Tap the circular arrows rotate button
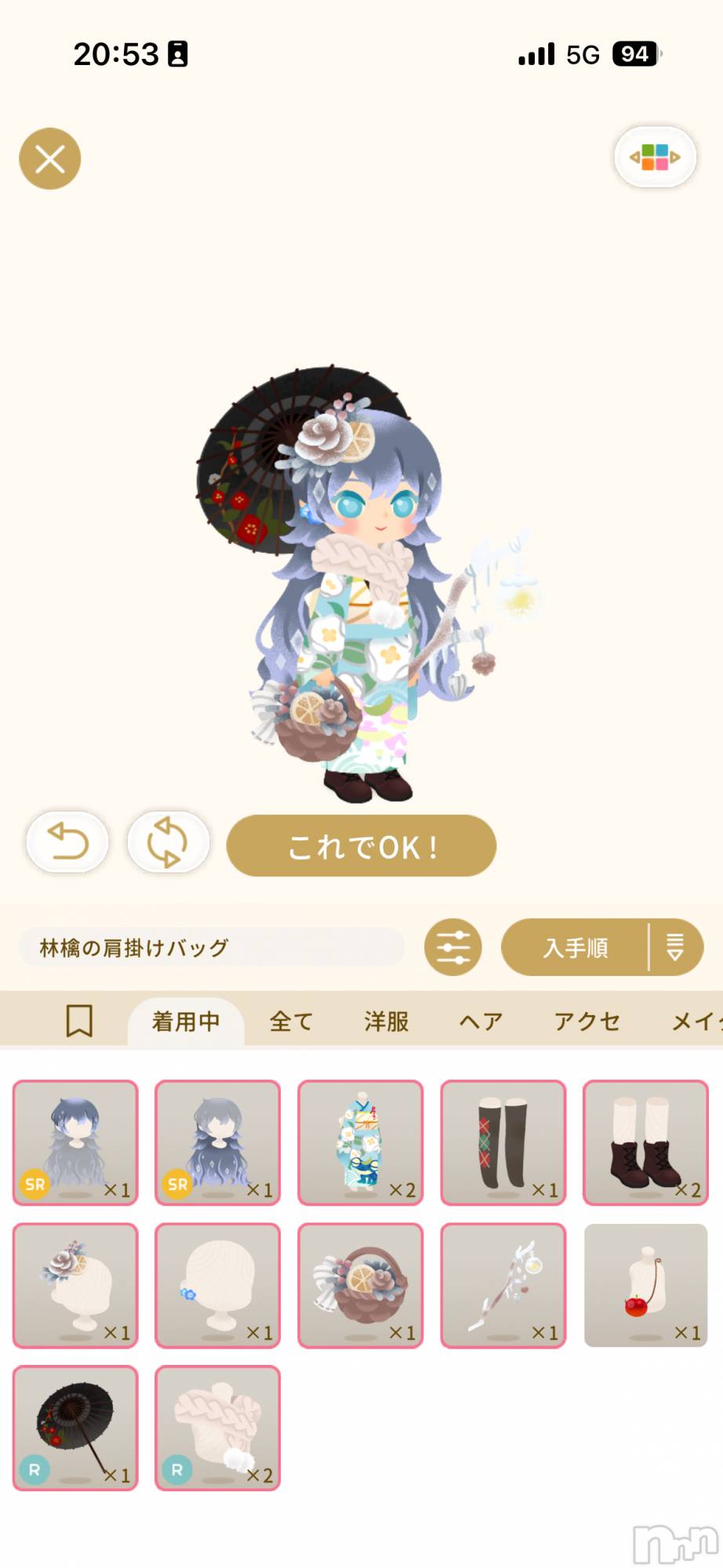The width and height of the screenshot is (723, 1568). (x=168, y=842)
